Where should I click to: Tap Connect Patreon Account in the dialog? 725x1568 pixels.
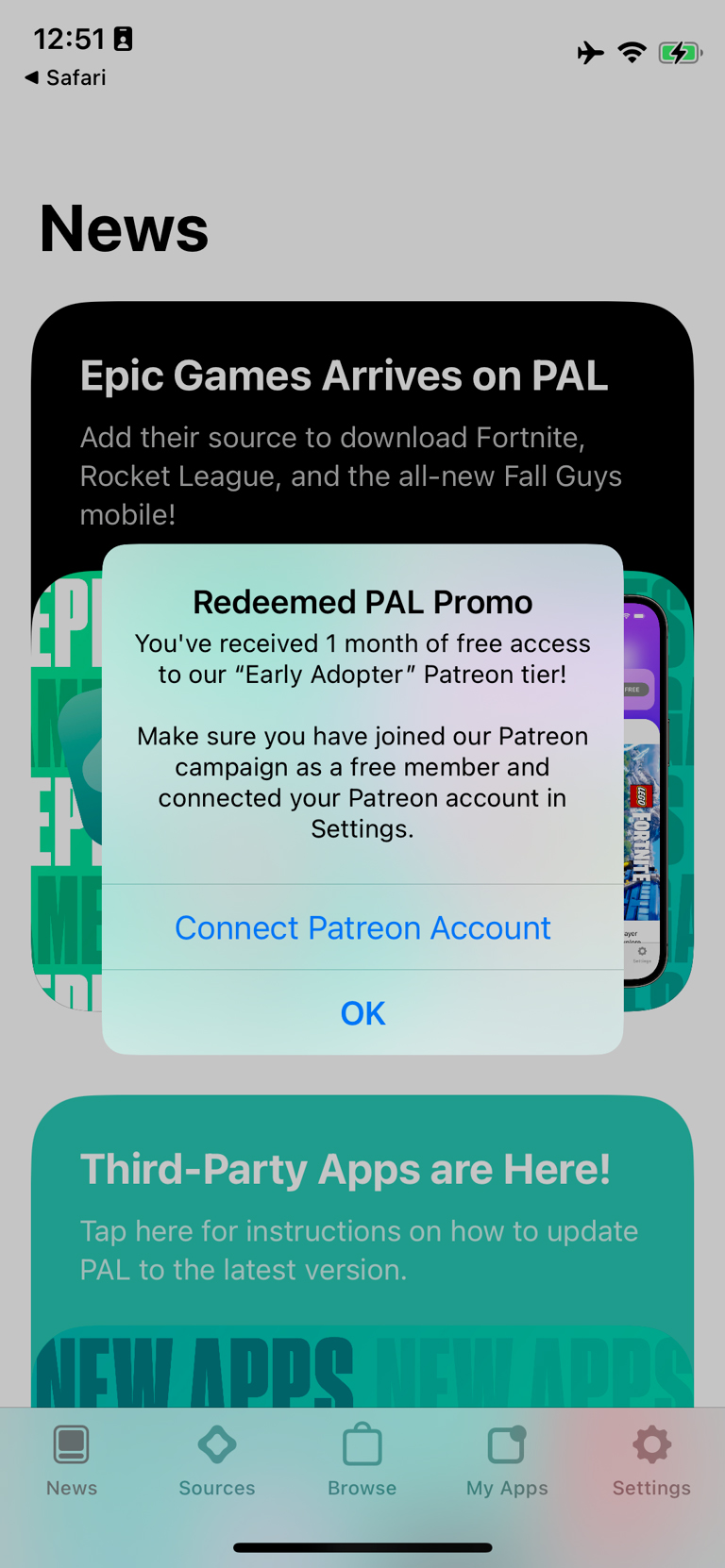tap(362, 927)
